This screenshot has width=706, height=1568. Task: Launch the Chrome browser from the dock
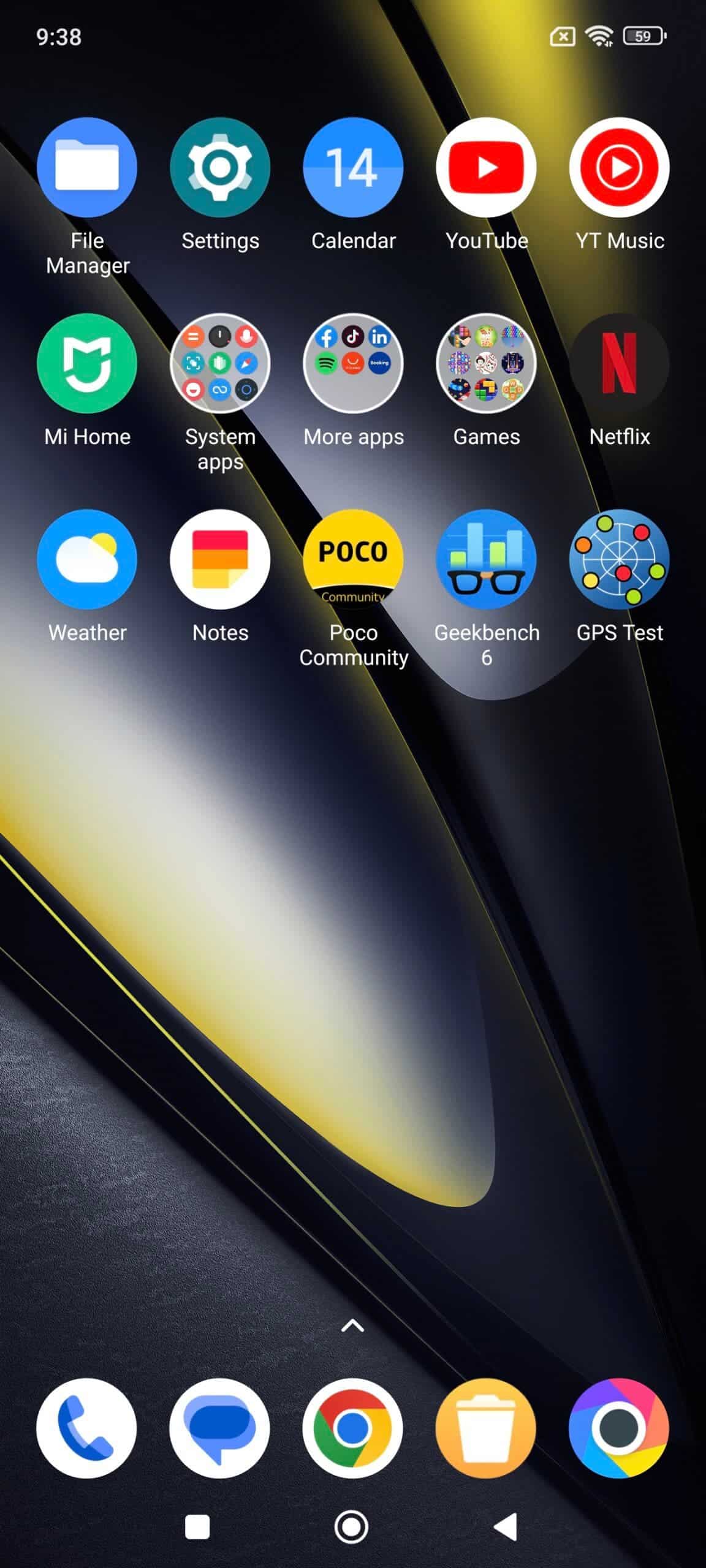[352, 1428]
